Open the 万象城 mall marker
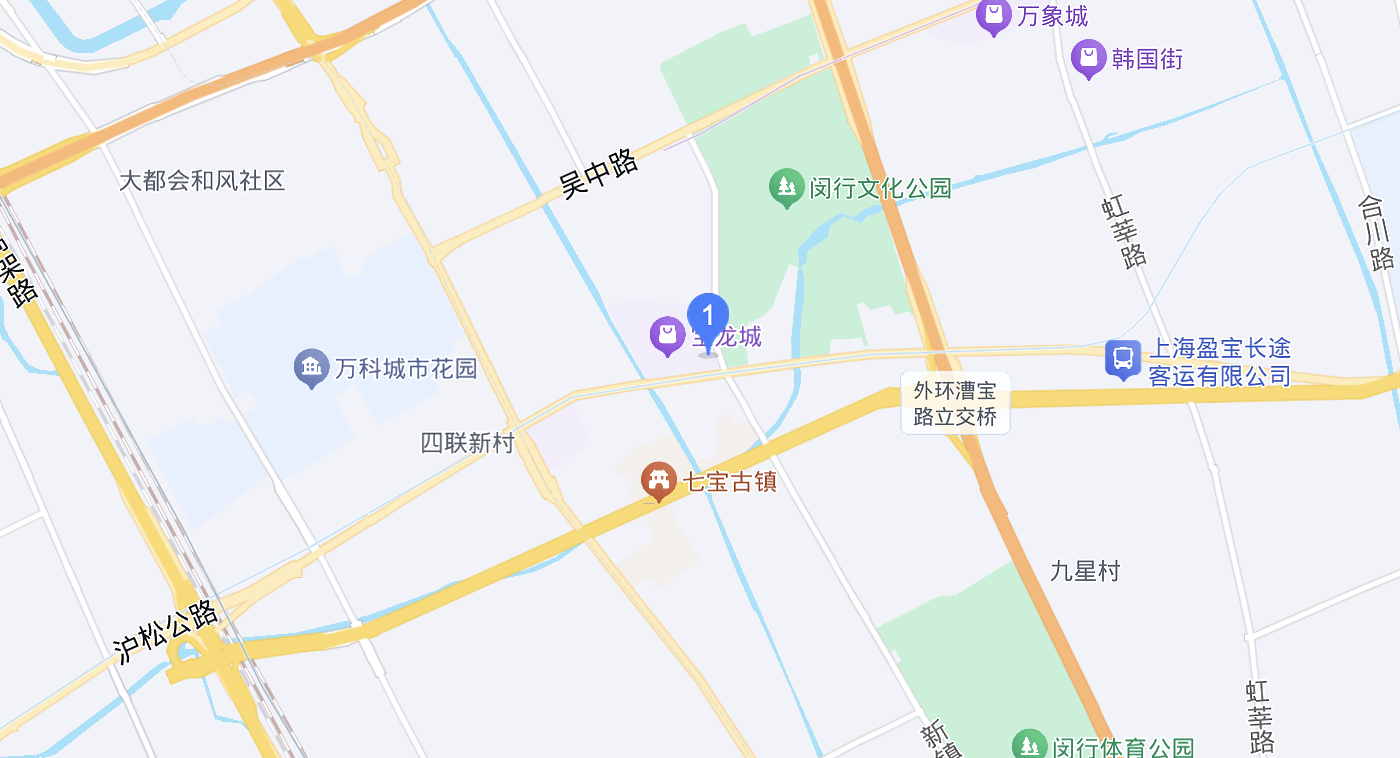The width and height of the screenshot is (1400, 758). 993,15
